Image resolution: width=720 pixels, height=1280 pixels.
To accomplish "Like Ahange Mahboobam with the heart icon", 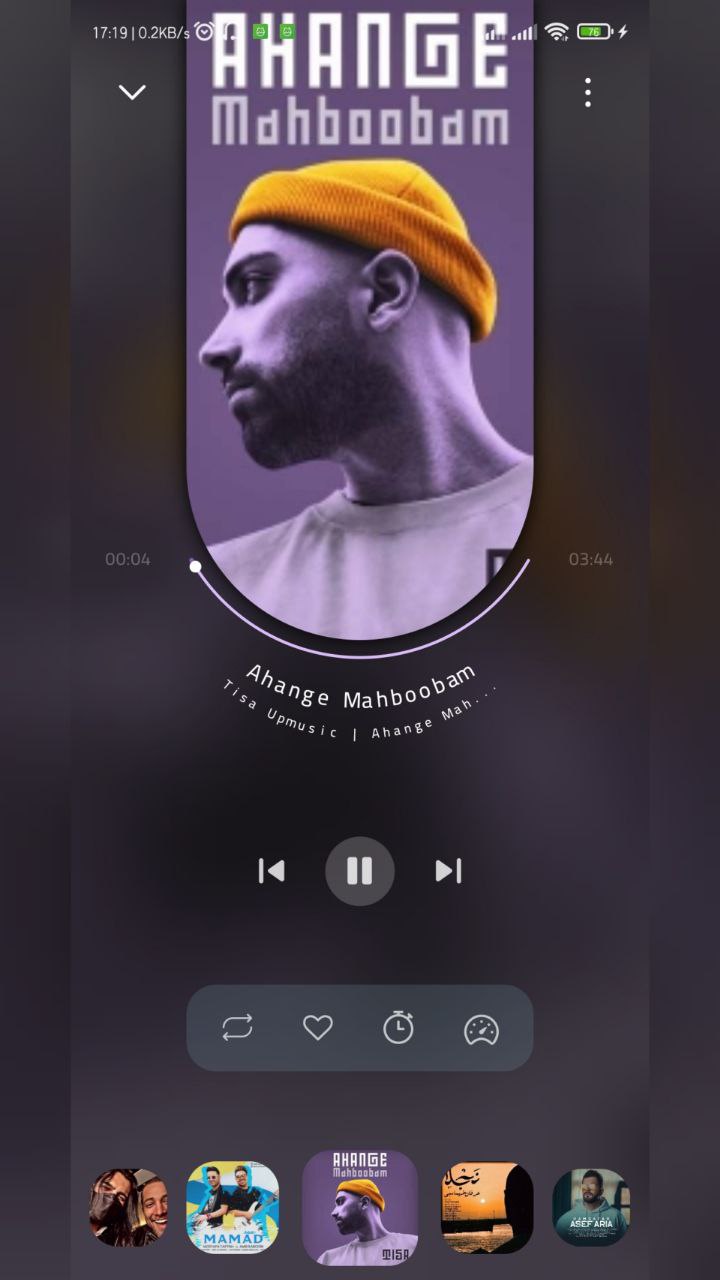I will (x=318, y=1027).
